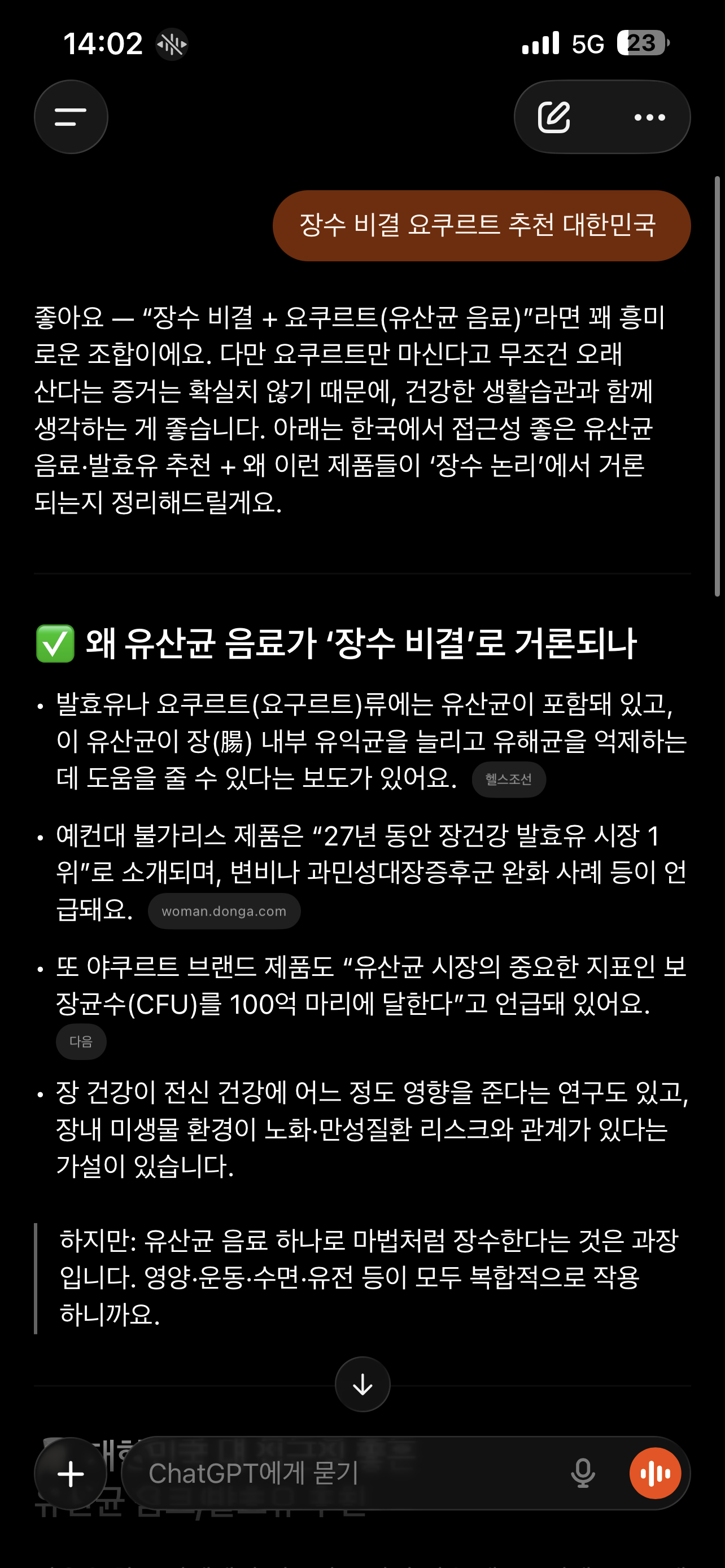Viewport: 725px width, 1568px height.
Task: Start a new chat with compose icon
Action: [x=554, y=117]
